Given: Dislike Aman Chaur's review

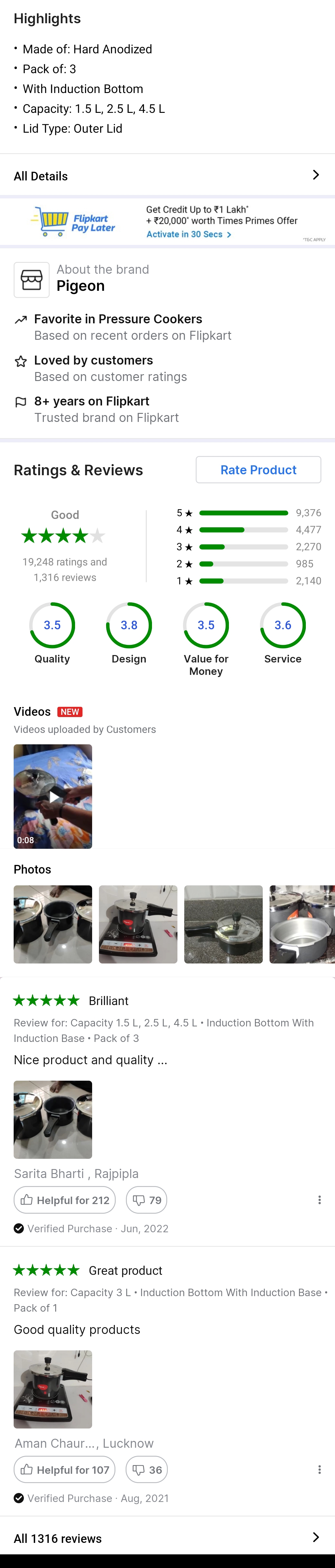Looking at the screenshot, I should coord(147,1469).
